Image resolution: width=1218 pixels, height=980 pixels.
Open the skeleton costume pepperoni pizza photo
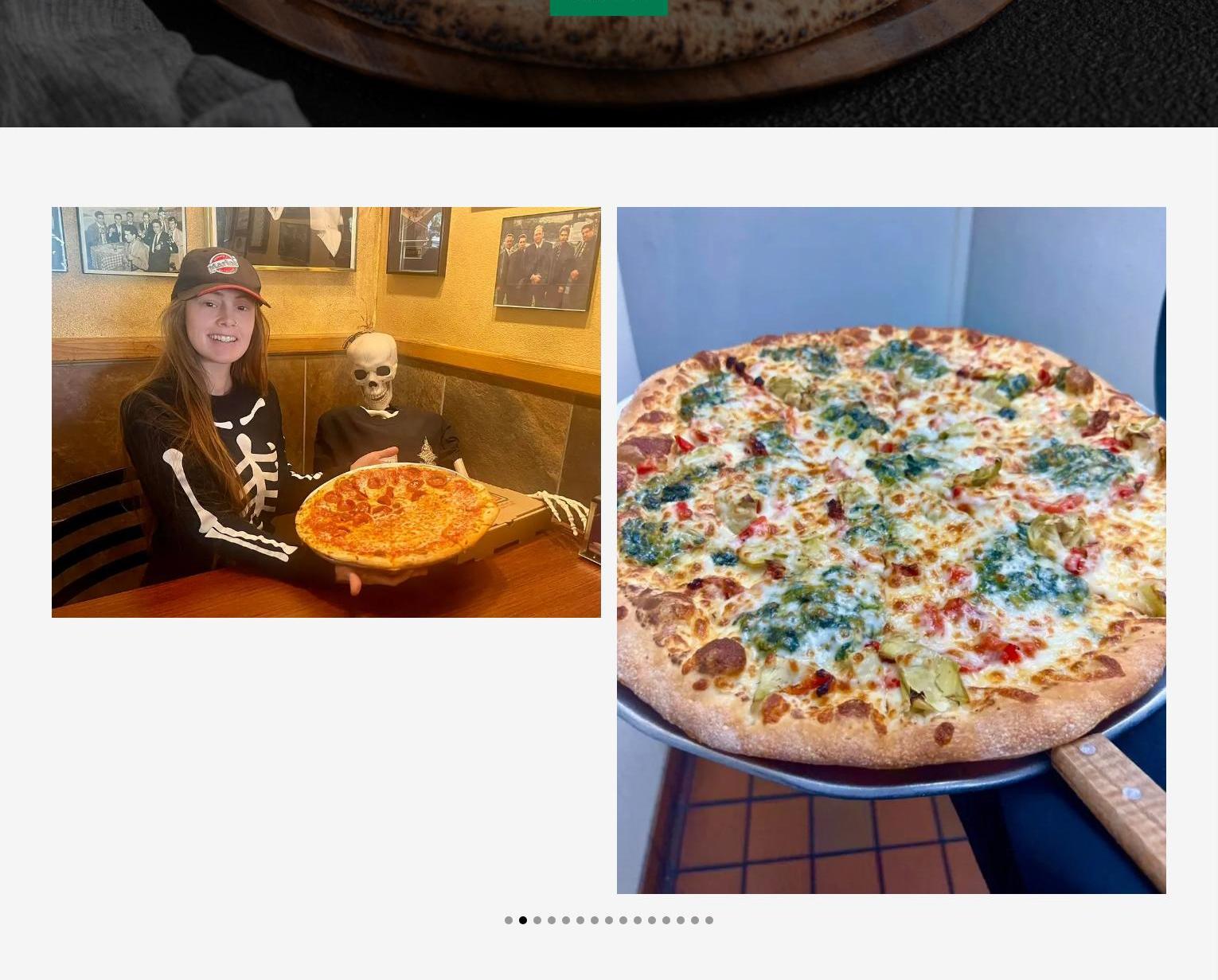tap(326, 412)
